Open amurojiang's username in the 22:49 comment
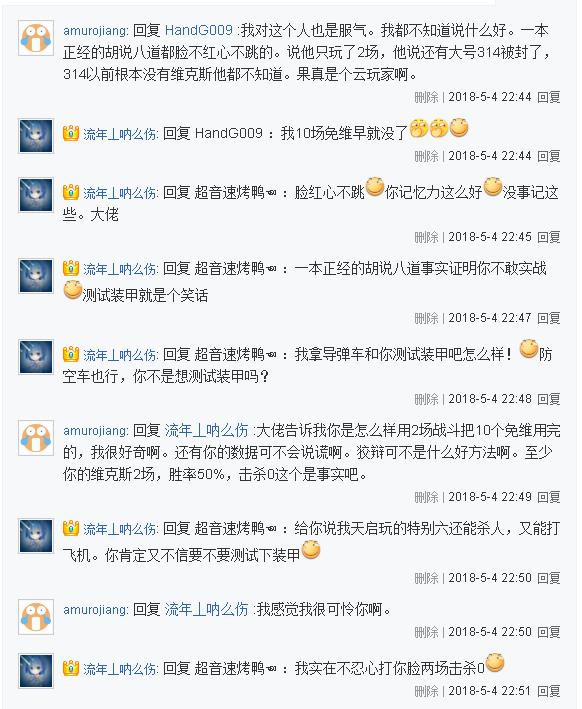Viewport: 582px width, 709px height. coord(95,430)
